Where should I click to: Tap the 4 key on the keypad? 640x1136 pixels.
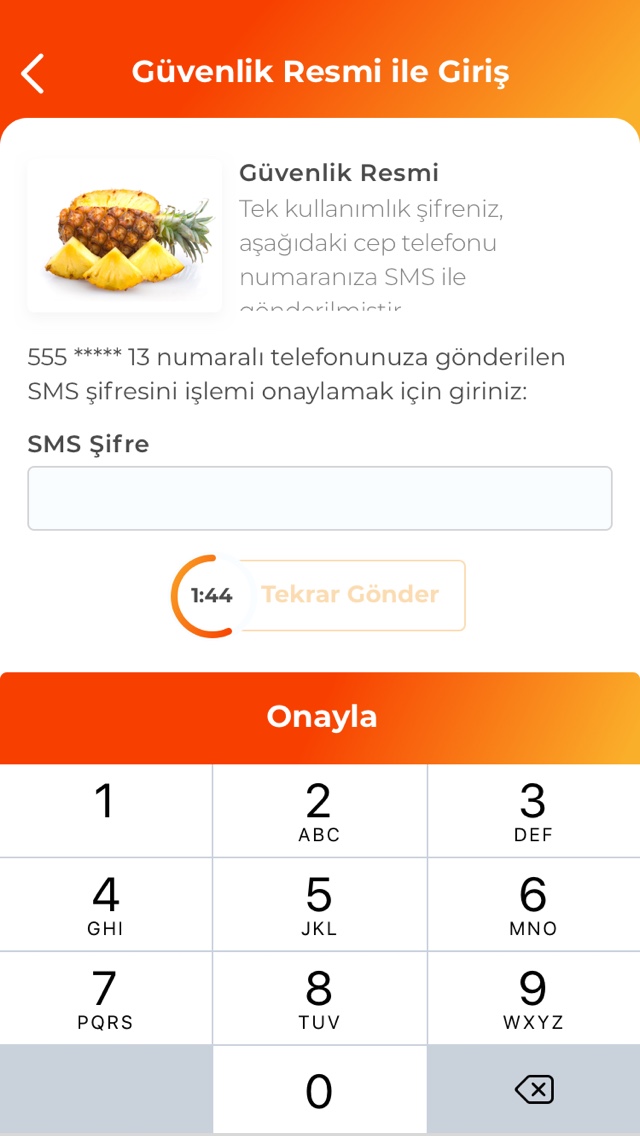tap(105, 905)
